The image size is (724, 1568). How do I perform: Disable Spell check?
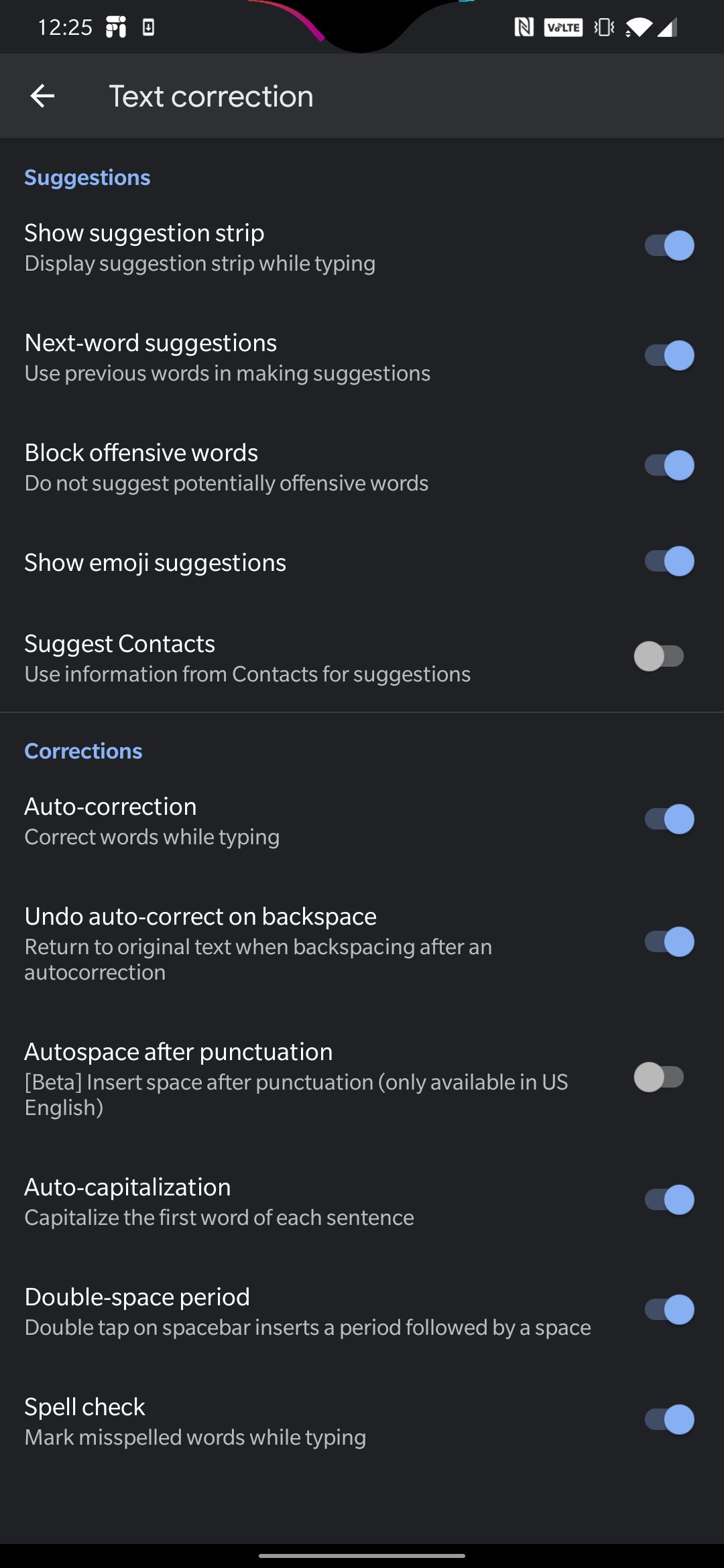666,1419
